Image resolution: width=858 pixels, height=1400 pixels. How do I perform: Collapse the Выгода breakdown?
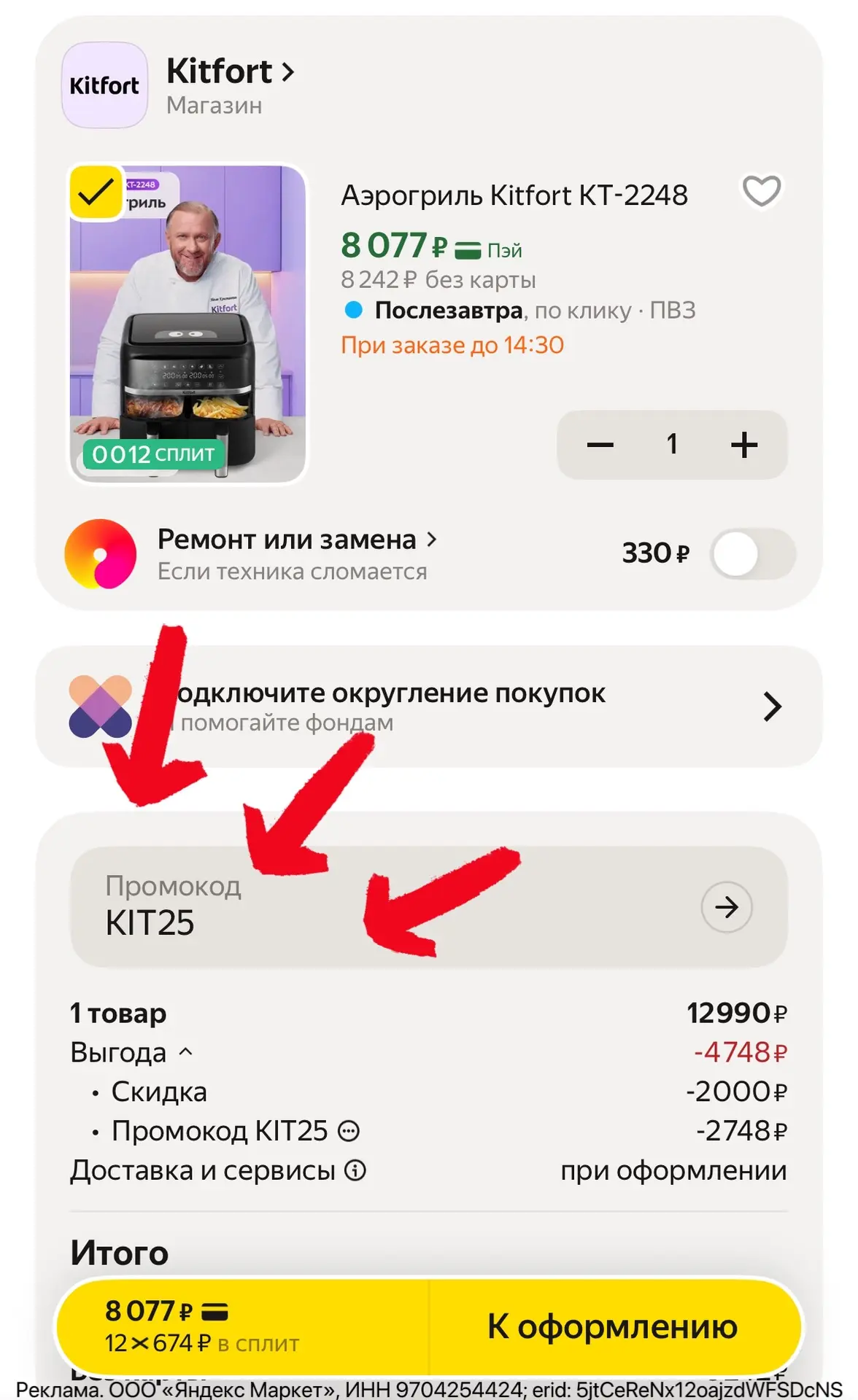(x=131, y=1052)
